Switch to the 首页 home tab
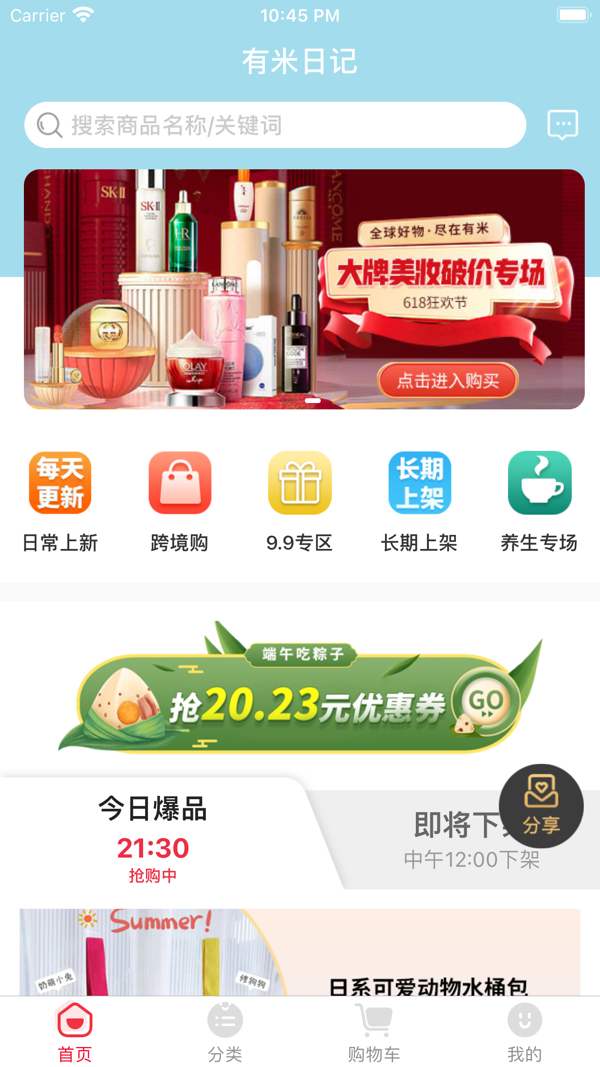The height and width of the screenshot is (1067, 600). click(x=75, y=1032)
